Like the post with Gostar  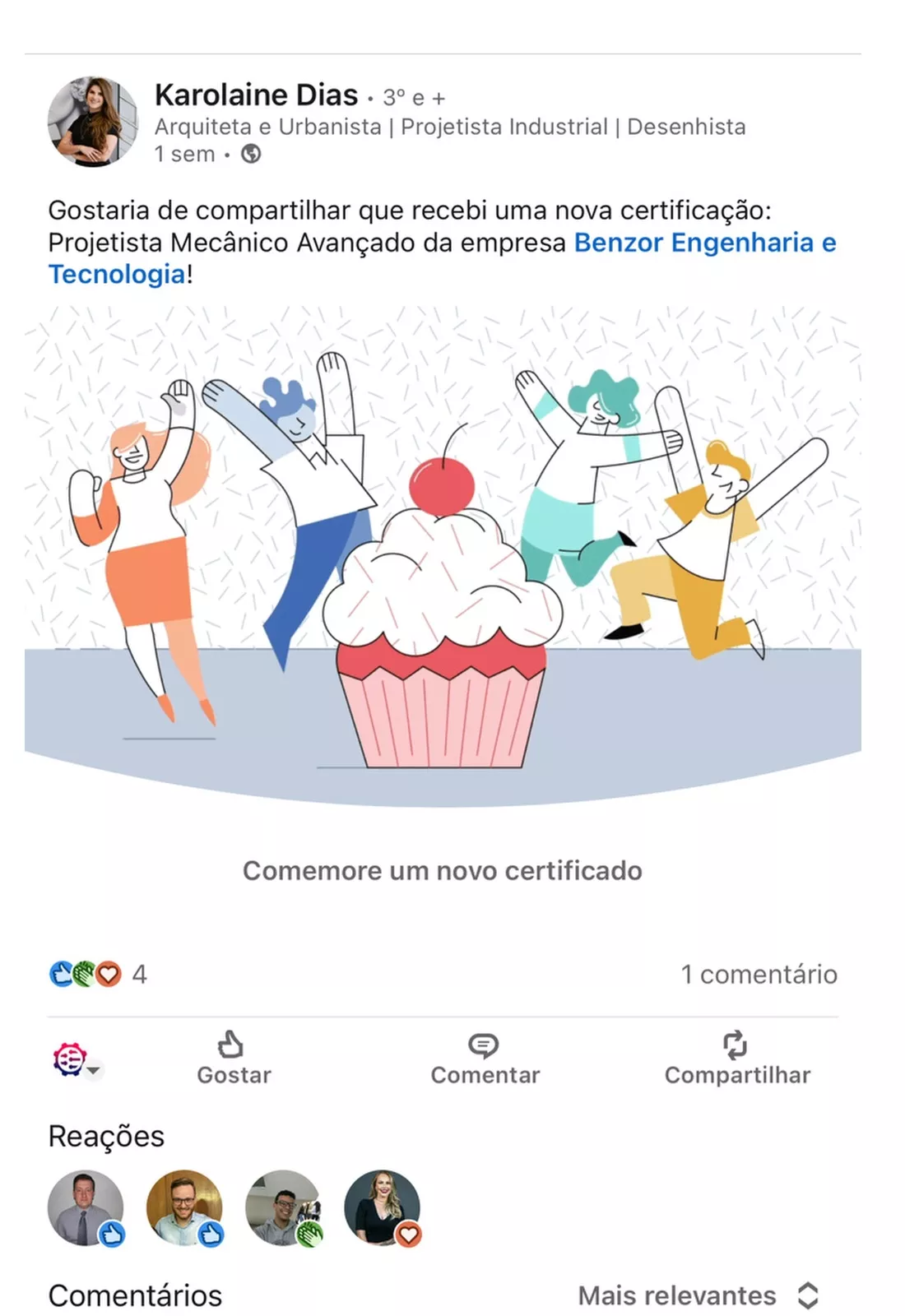click(233, 1059)
